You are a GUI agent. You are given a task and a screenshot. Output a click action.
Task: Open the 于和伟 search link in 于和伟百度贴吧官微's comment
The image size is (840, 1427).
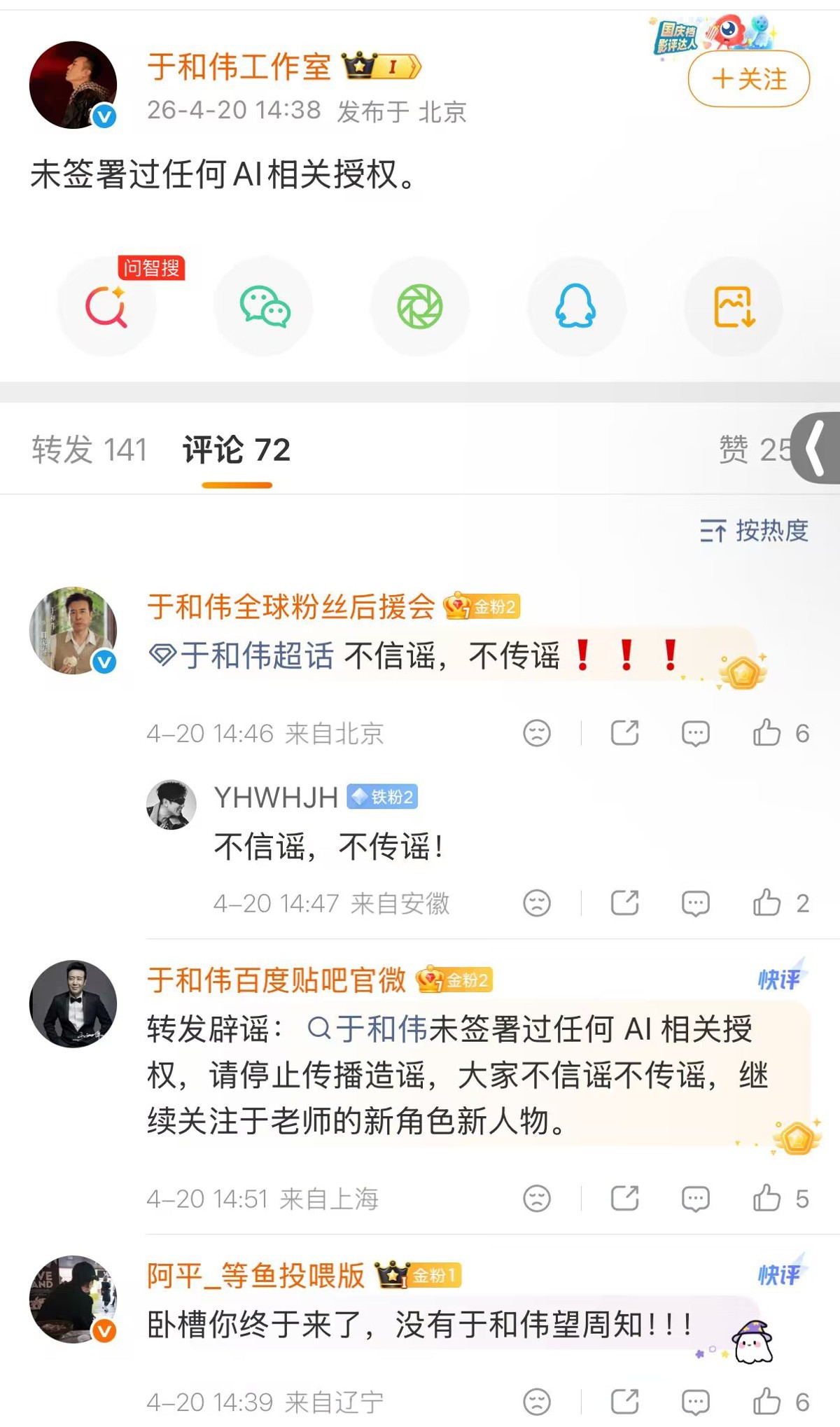[x=368, y=1029]
